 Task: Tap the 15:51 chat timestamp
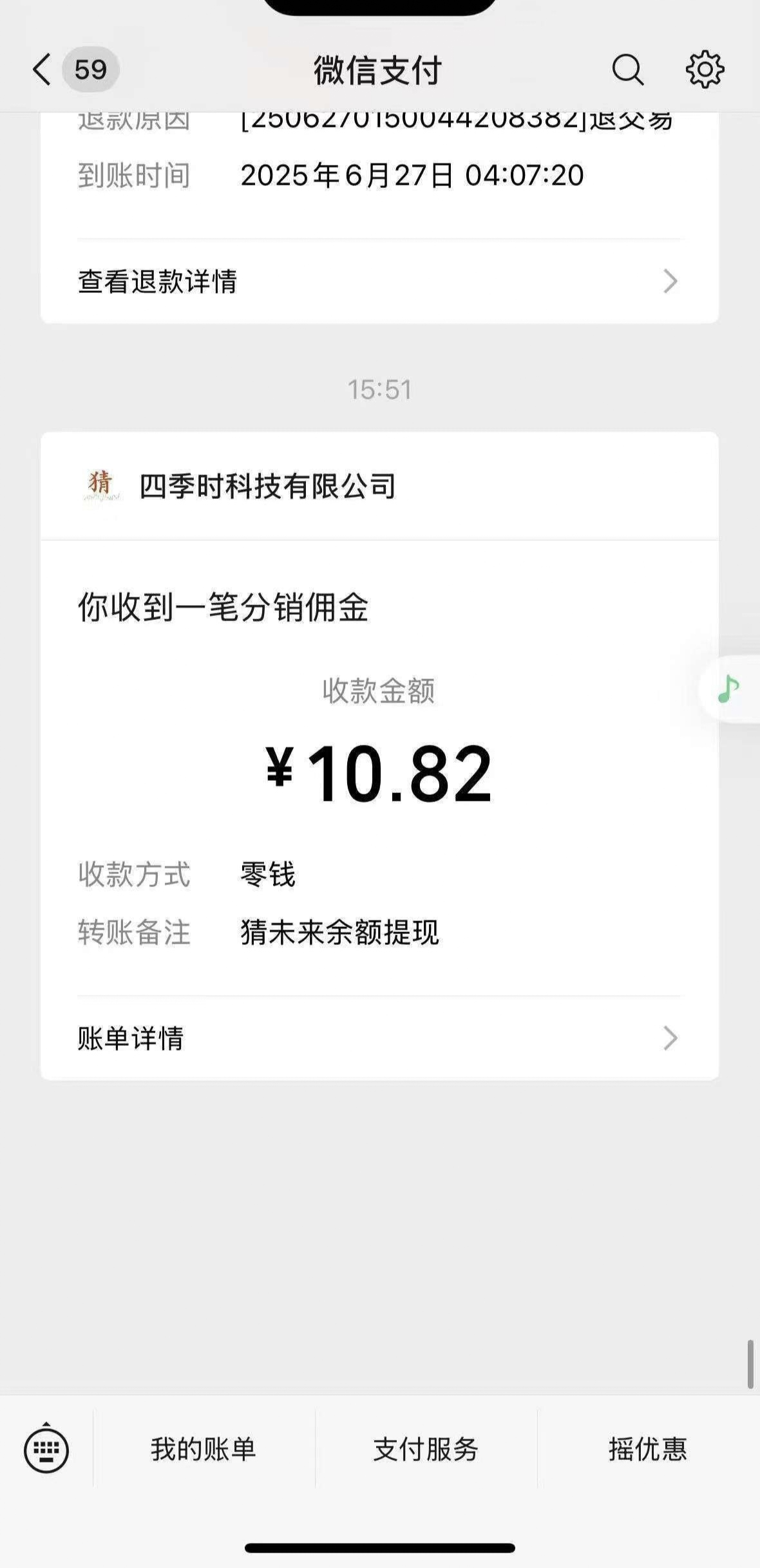(x=380, y=387)
